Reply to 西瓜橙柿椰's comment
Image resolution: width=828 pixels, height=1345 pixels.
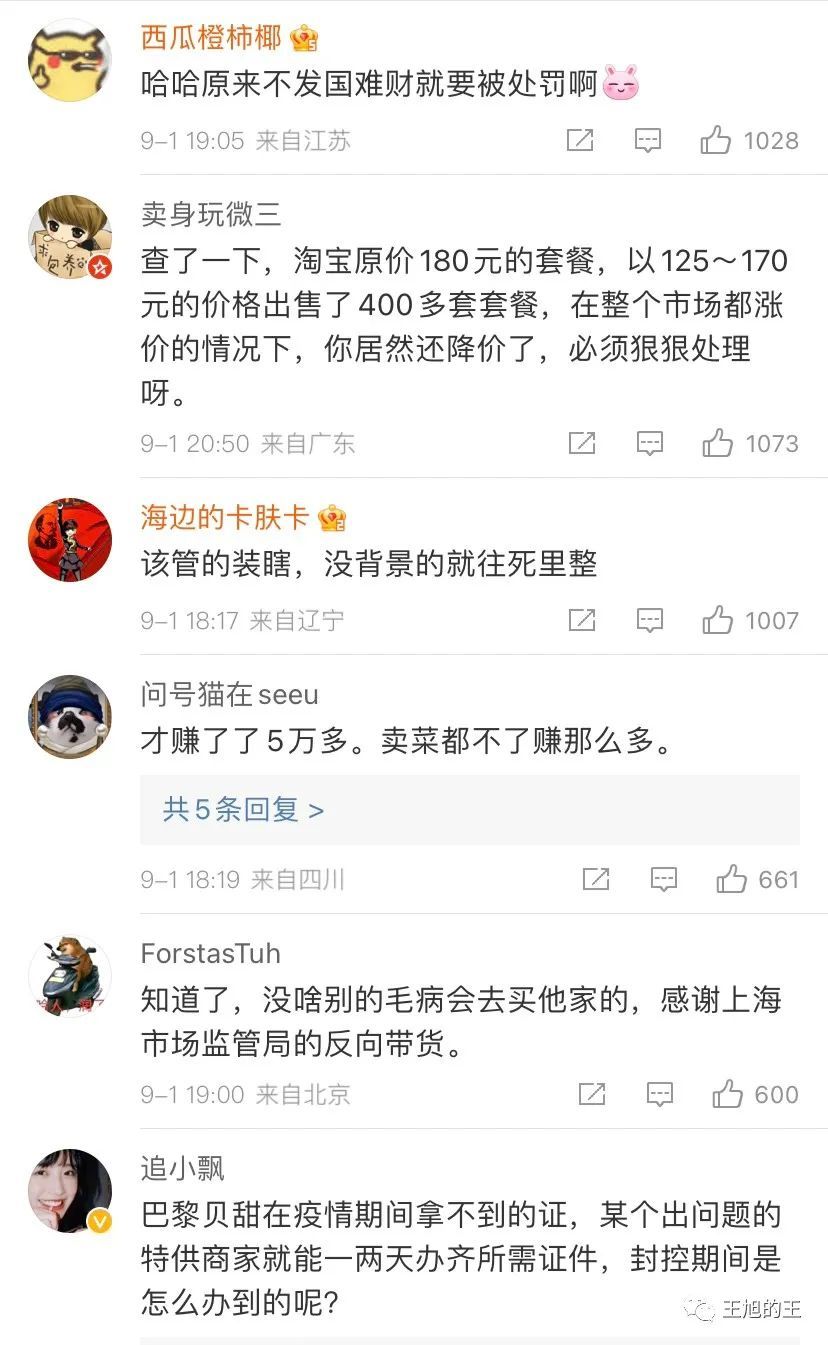648,141
